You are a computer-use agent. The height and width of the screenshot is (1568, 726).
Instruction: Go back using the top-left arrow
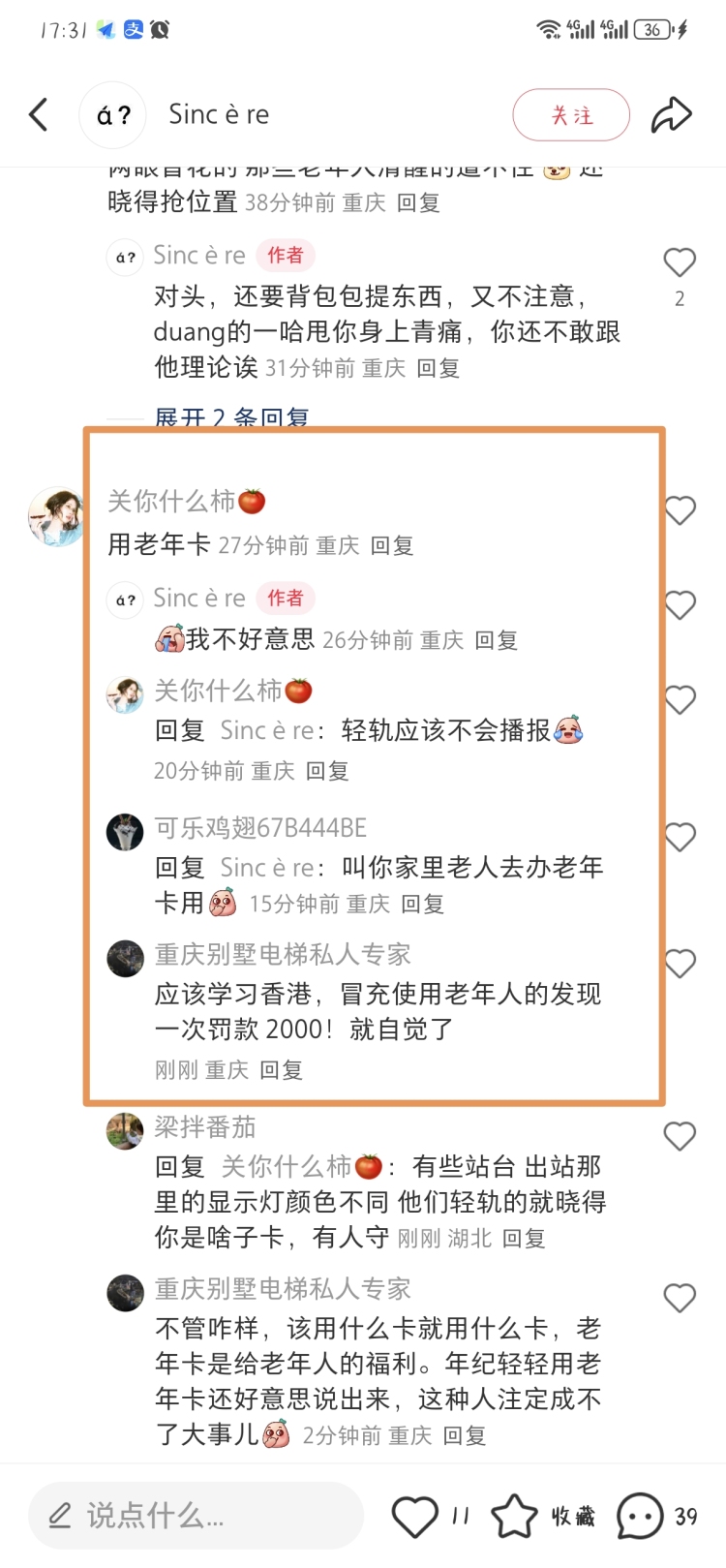(x=39, y=114)
